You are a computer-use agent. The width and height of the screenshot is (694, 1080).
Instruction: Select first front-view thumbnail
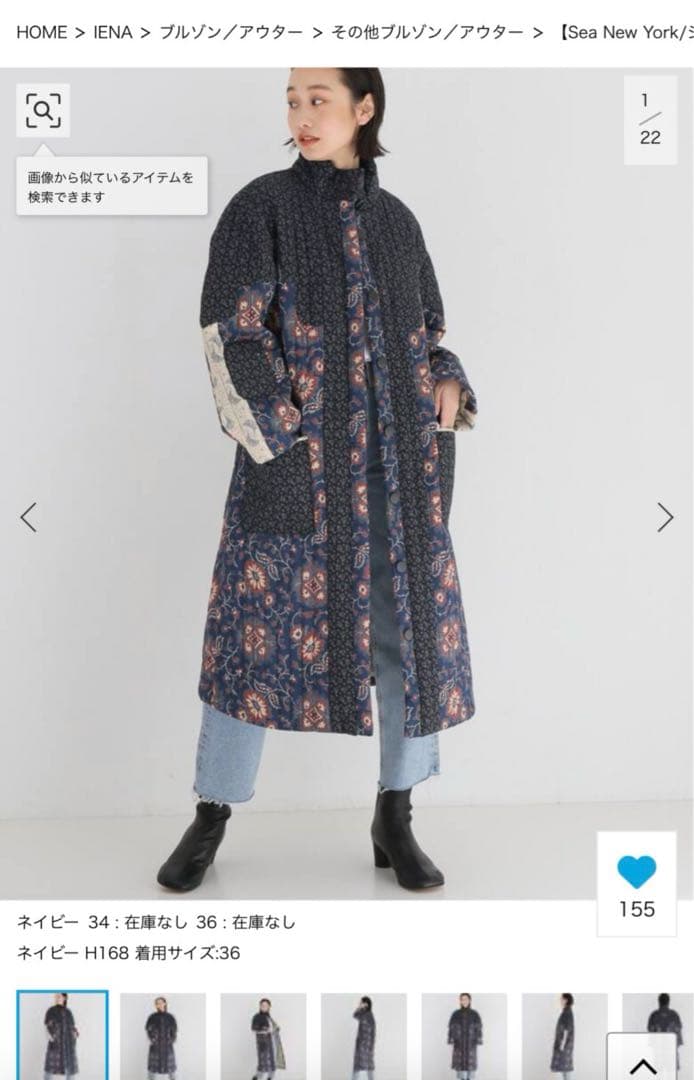(x=62, y=1035)
